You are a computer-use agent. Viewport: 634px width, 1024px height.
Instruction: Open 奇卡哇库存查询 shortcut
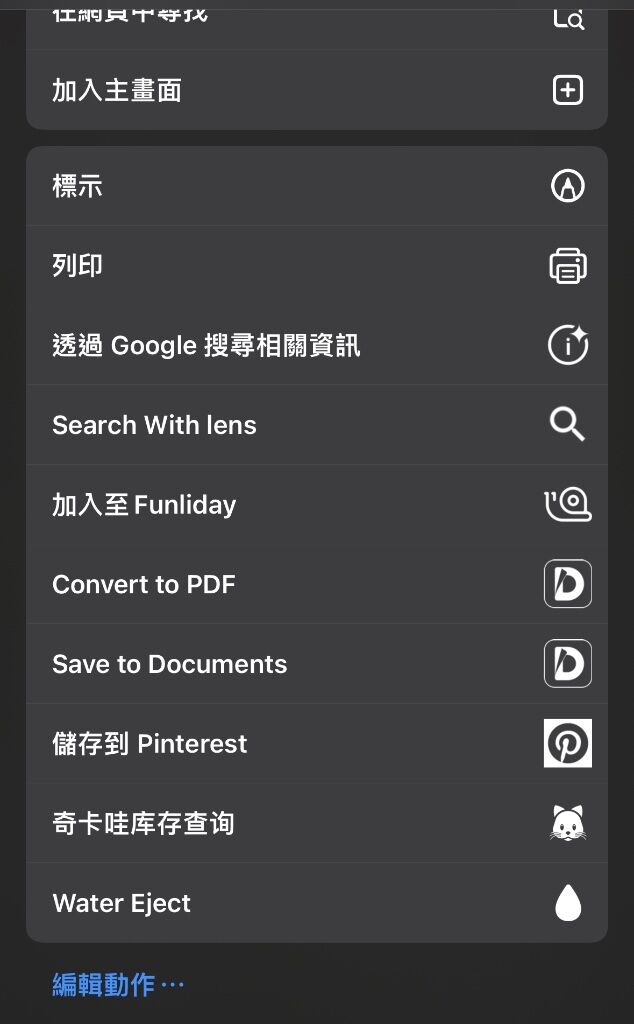(x=317, y=824)
